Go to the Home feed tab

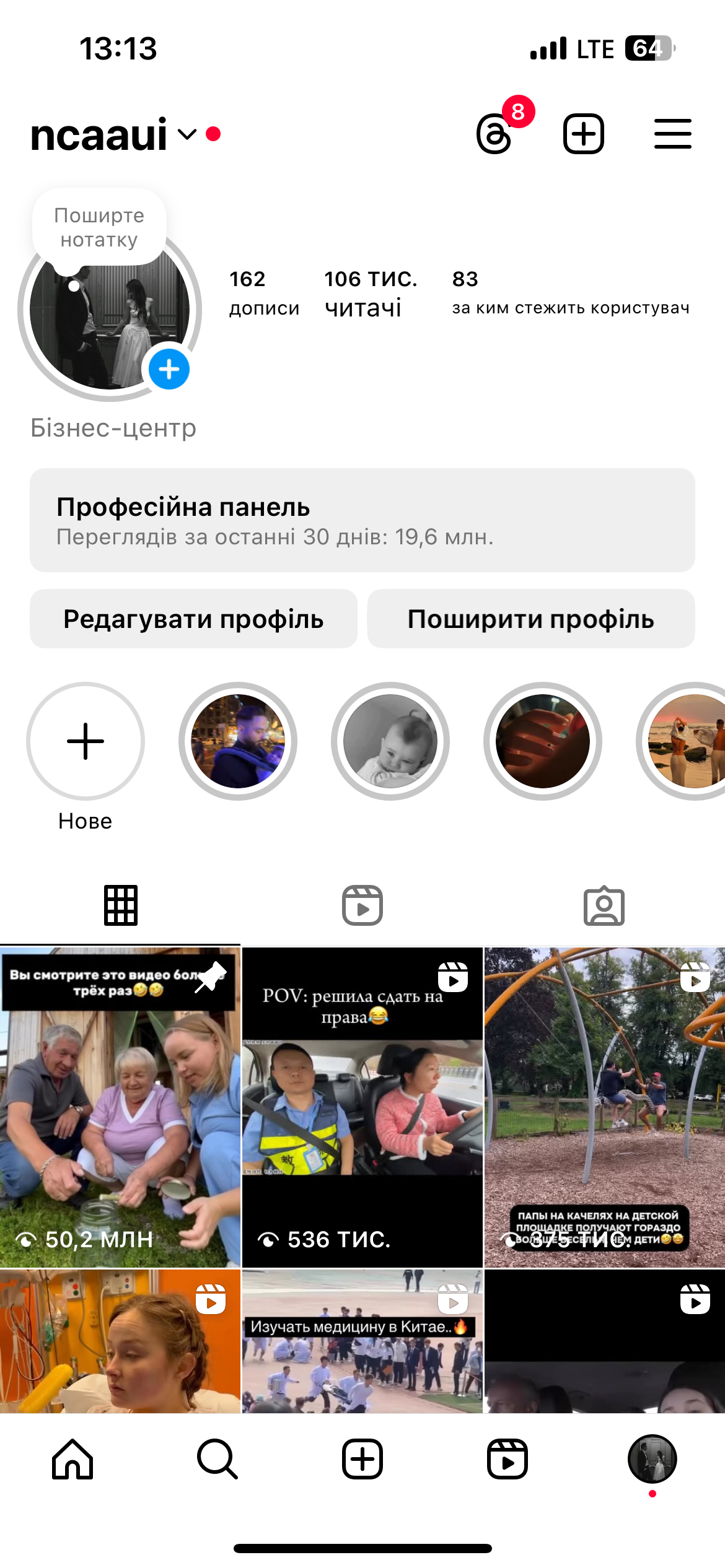point(72,1459)
